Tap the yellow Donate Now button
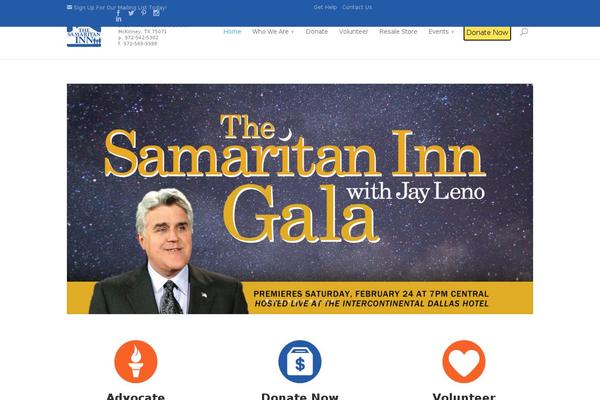Viewport: 600px width, 400px height. tap(487, 33)
